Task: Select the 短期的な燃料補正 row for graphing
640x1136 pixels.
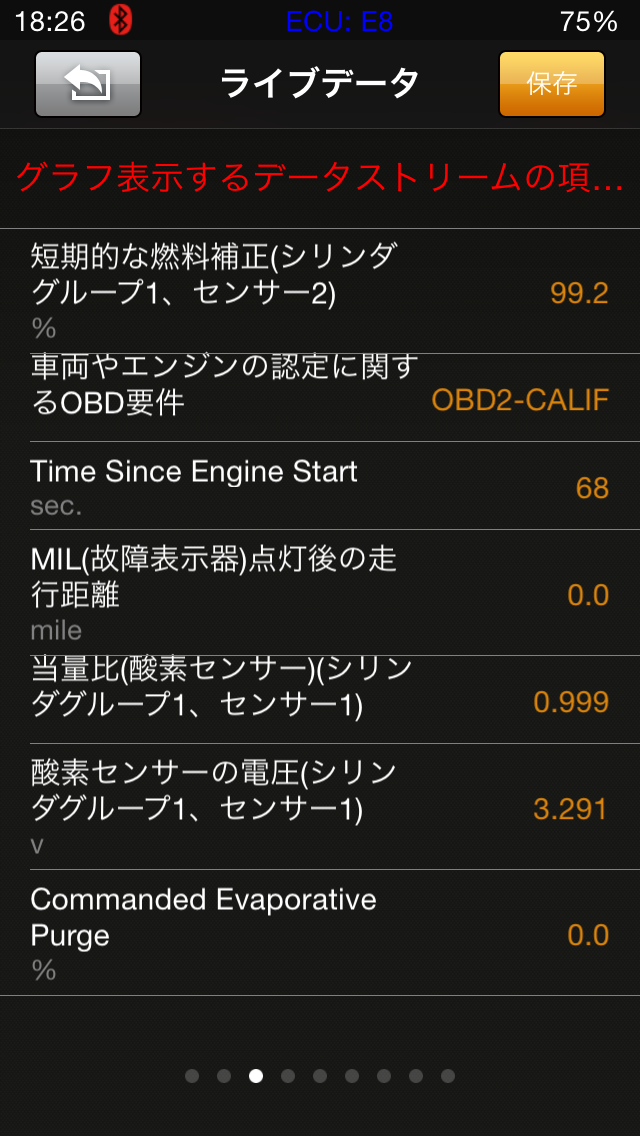Action: click(320, 291)
